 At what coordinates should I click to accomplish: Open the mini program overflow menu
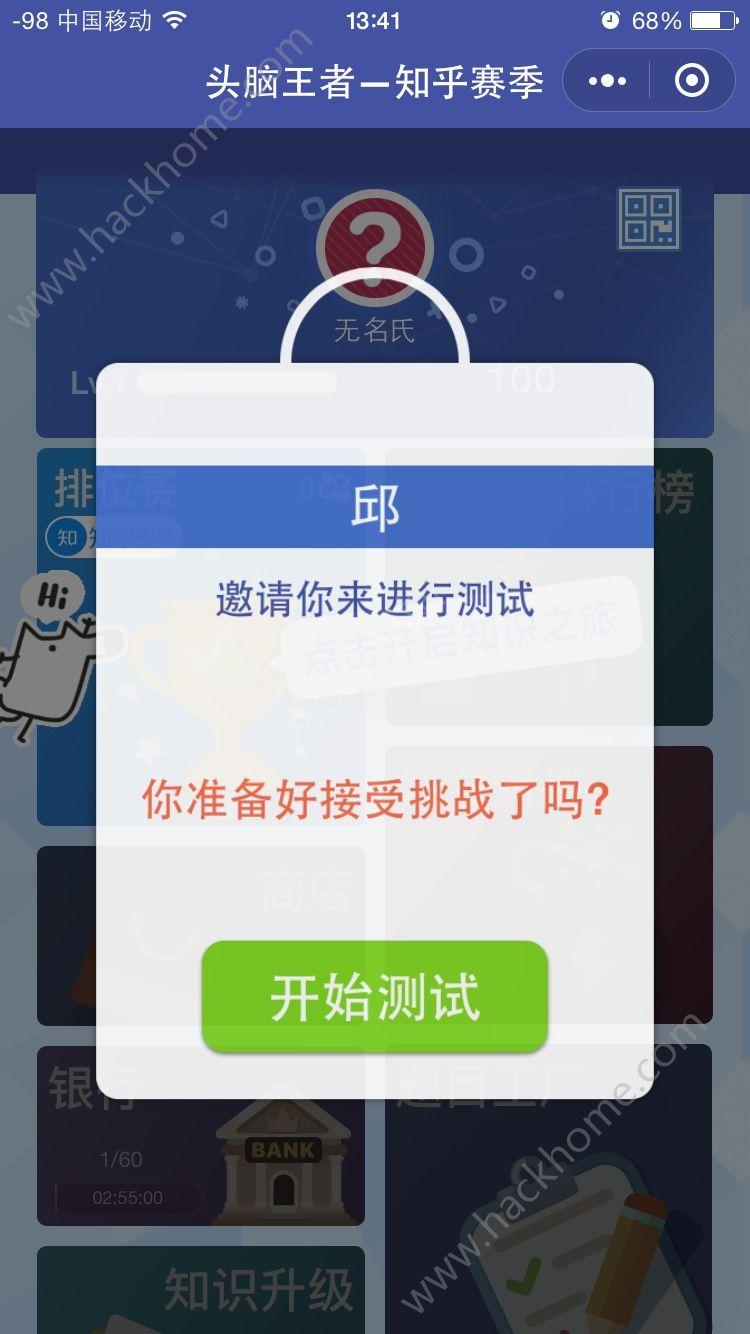[x=607, y=80]
